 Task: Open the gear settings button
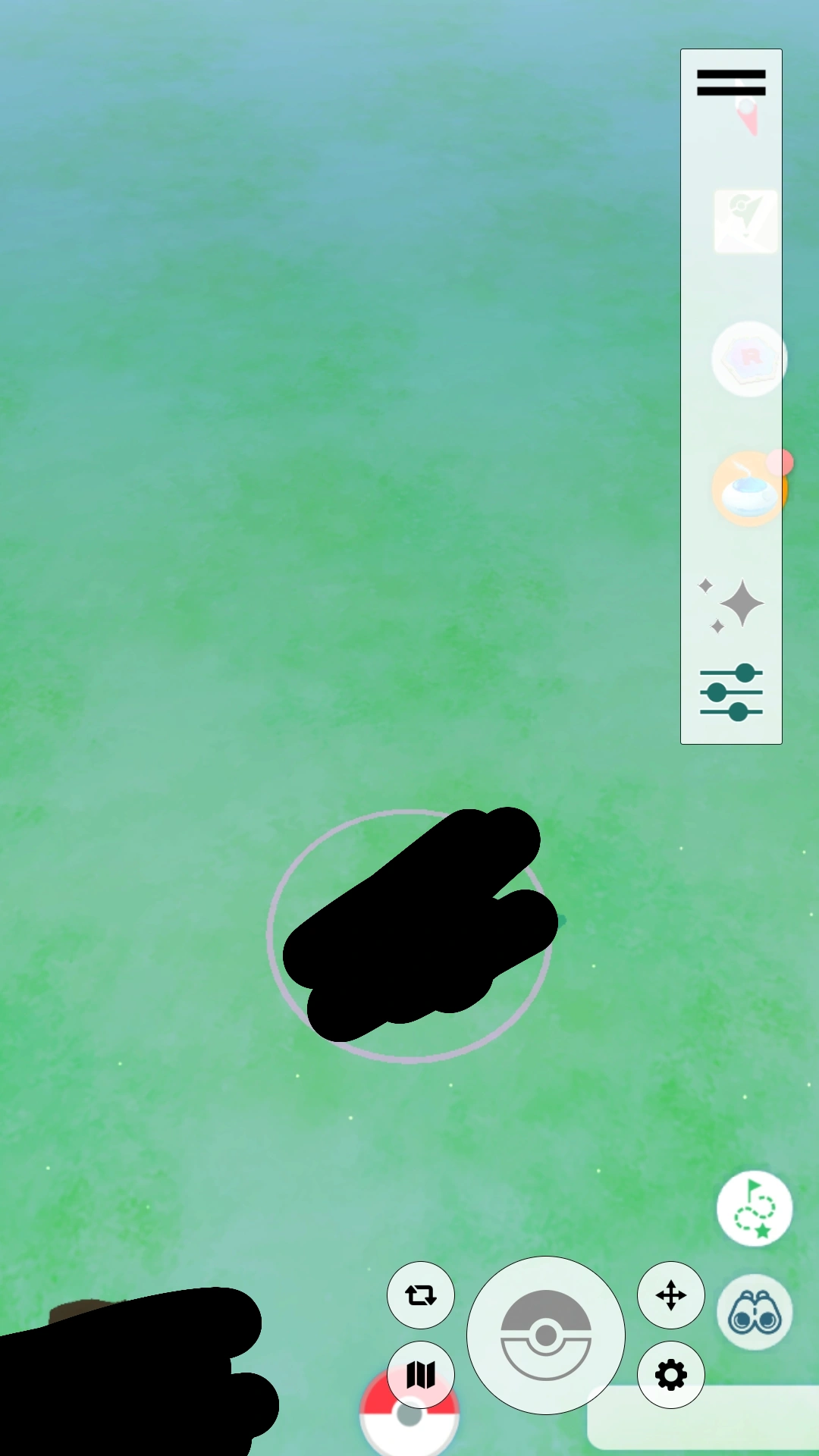(x=671, y=1374)
